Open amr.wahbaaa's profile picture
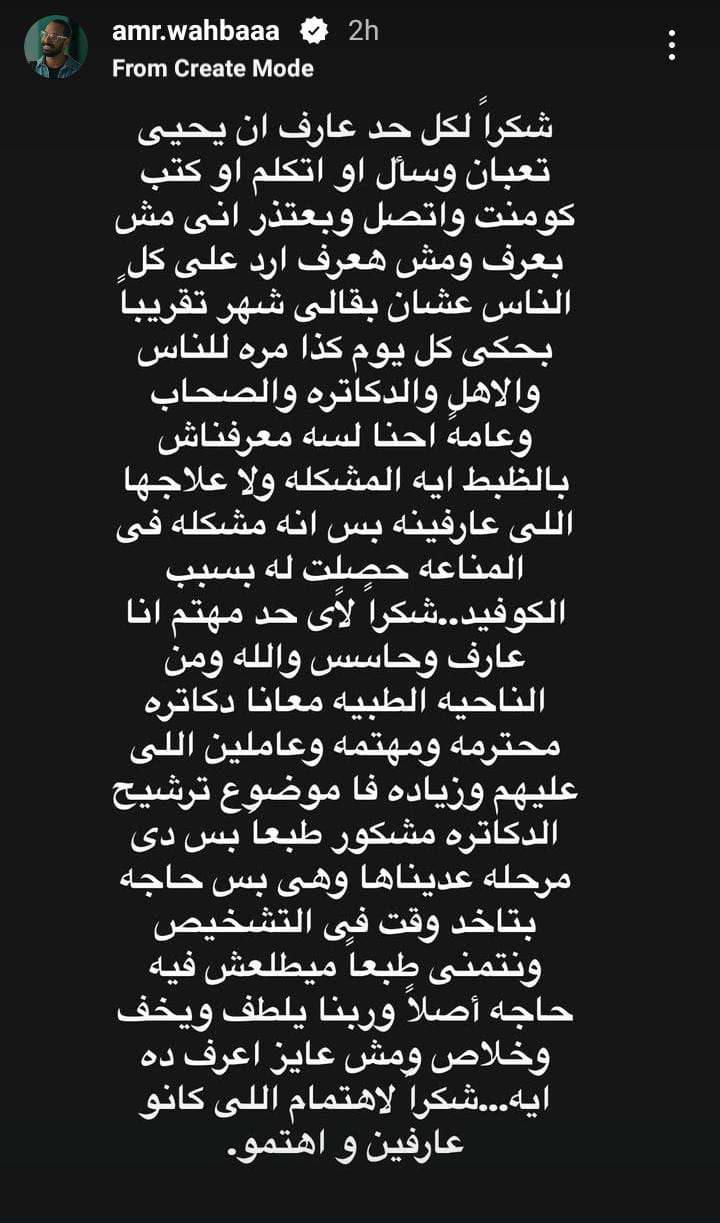Image resolution: width=720 pixels, height=1223 pixels. tap(56, 46)
